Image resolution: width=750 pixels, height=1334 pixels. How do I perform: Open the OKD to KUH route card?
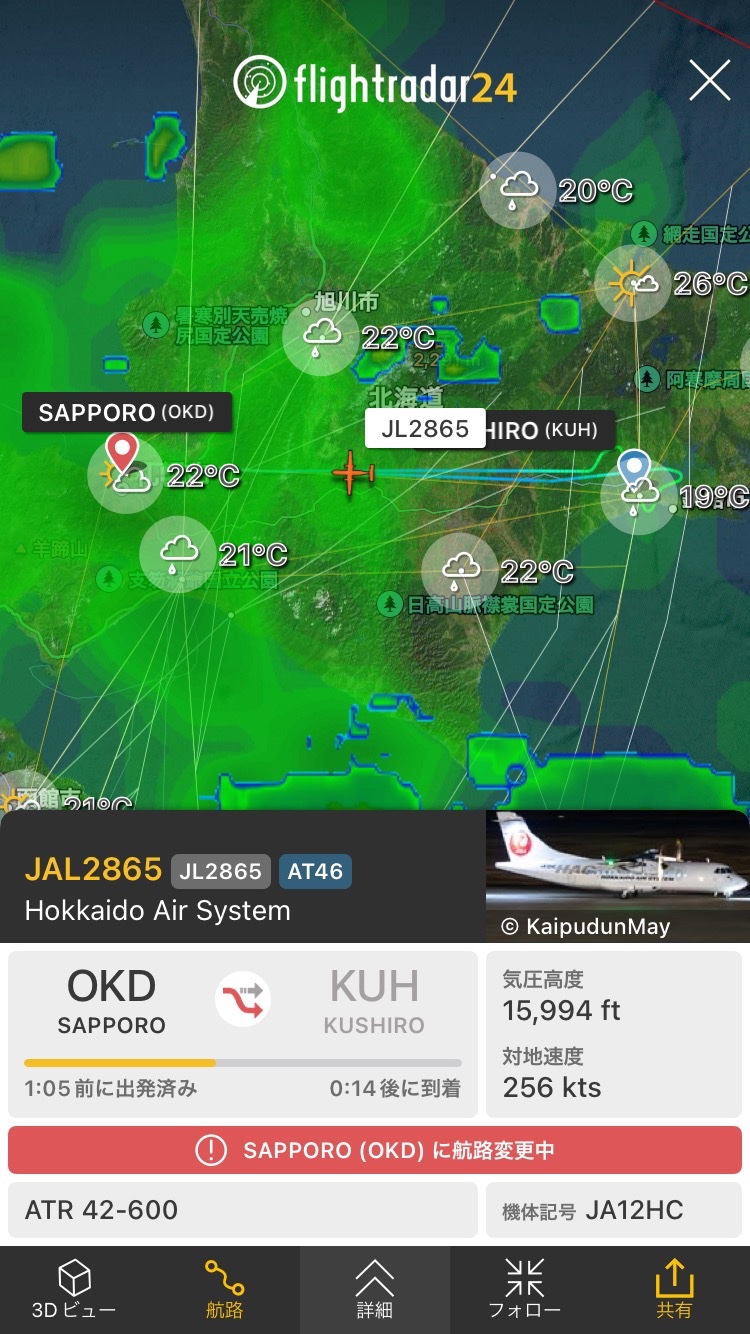pyautogui.click(x=243, y=1033)
